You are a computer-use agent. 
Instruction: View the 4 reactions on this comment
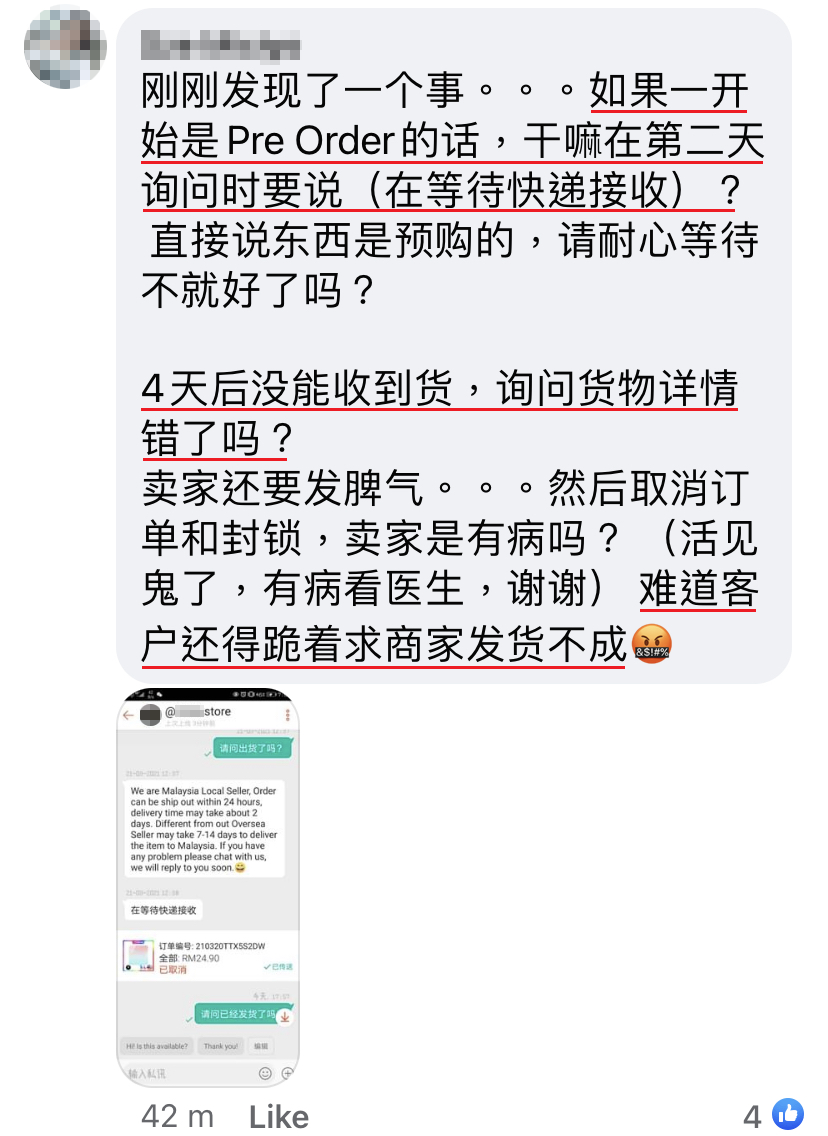pyautogui.click(x=773, y=1114)
